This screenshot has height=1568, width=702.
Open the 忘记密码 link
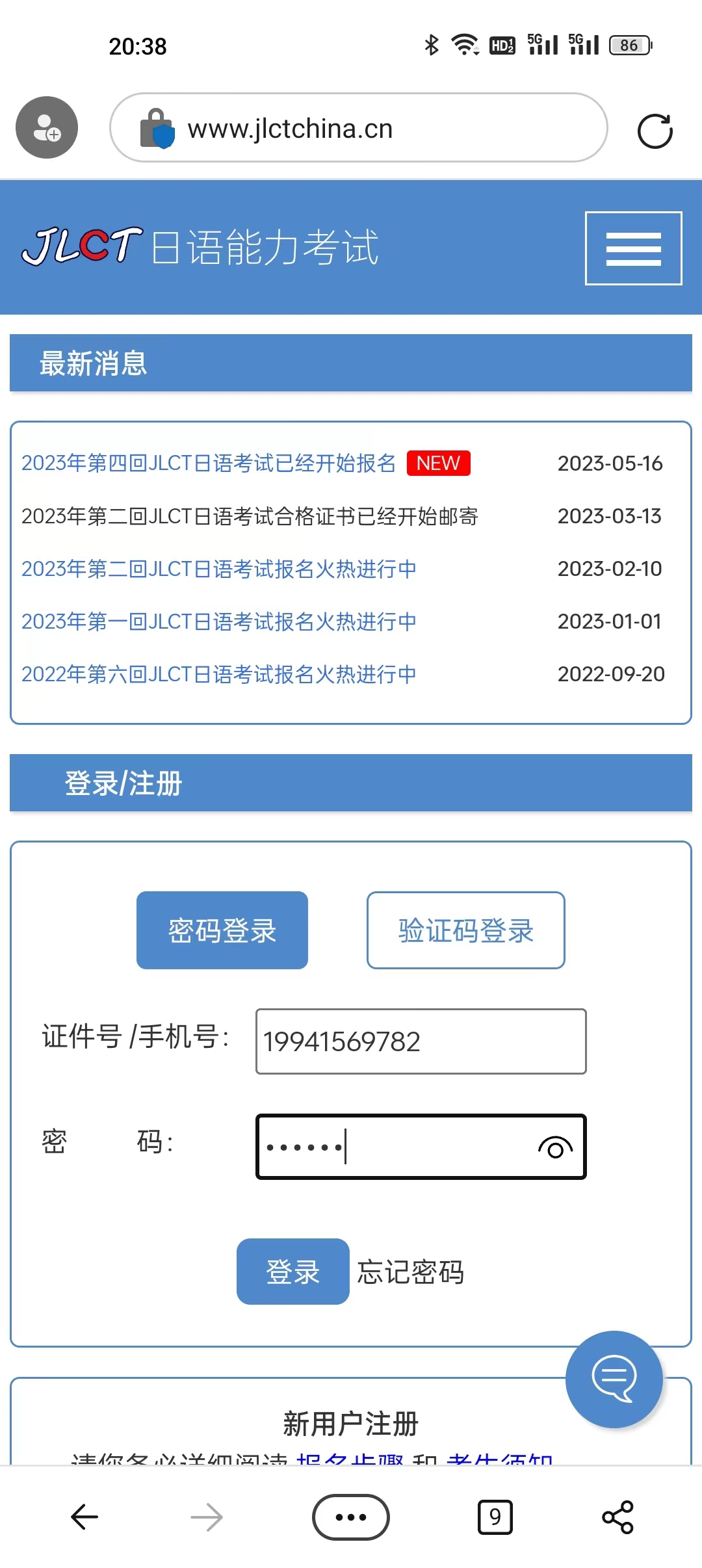411,1272
